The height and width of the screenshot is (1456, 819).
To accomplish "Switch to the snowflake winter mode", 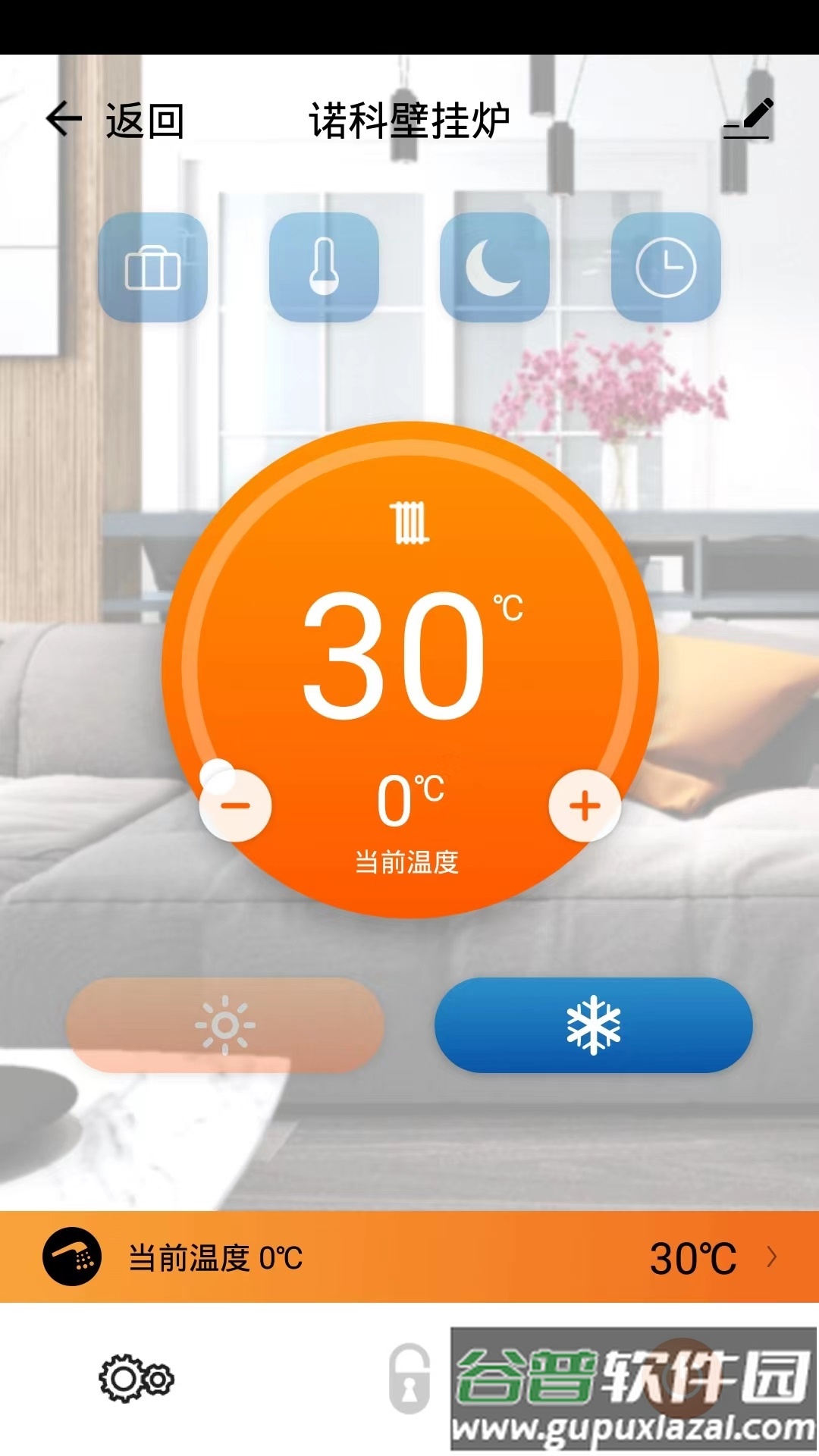I will pyautogui.click(x=593, y=1025).
